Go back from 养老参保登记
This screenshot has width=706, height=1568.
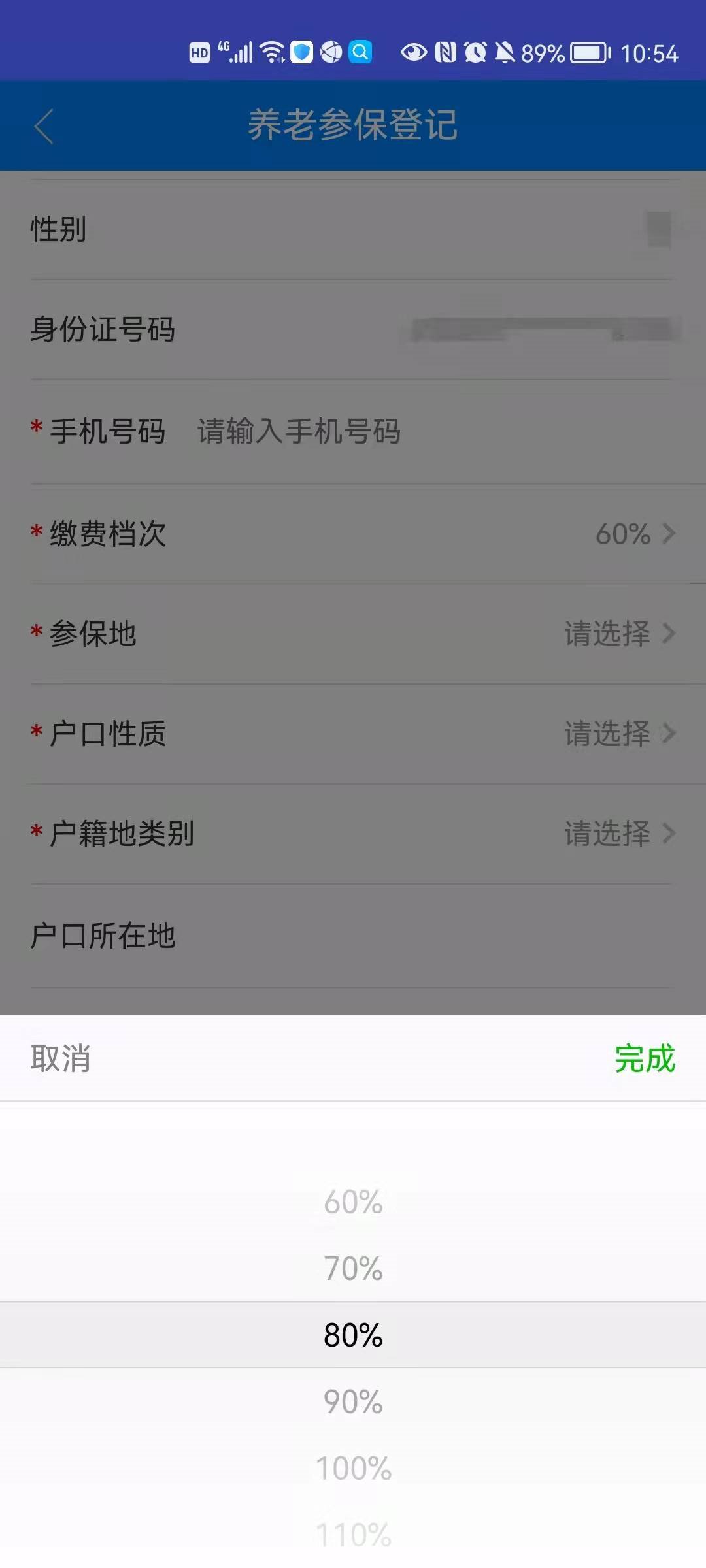tap(44, 126)
